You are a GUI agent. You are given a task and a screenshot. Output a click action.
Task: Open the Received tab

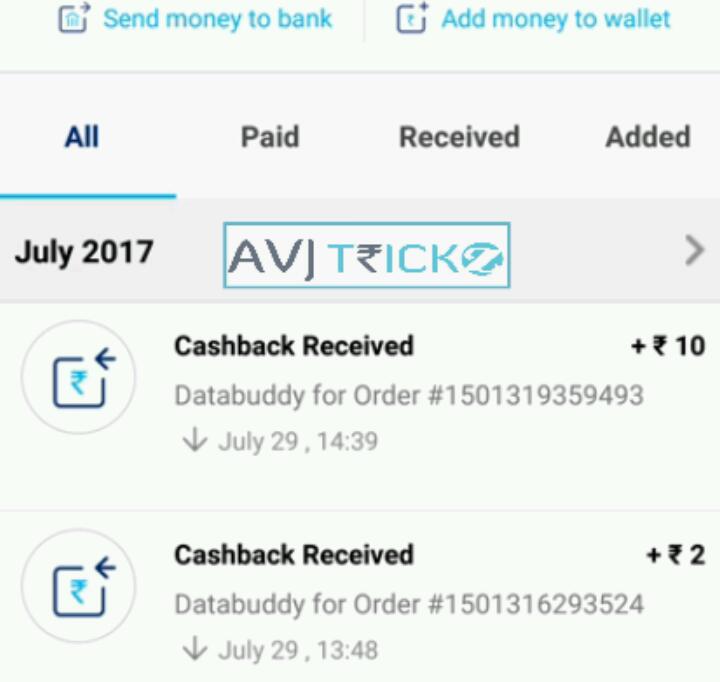tap(459, 137)
